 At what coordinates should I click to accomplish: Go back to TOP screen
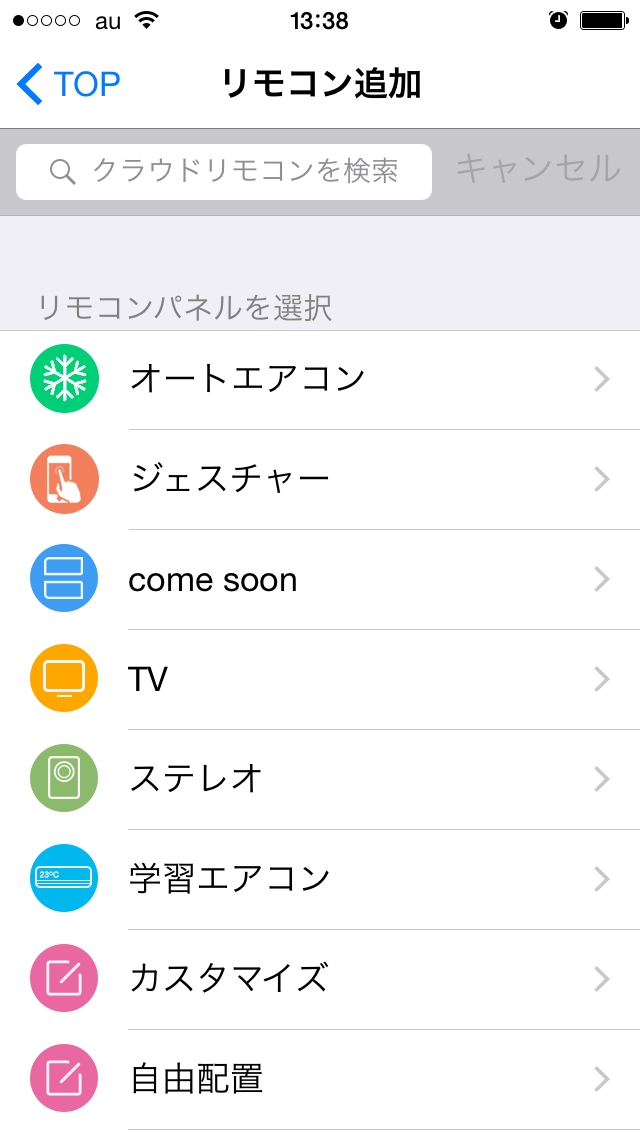coord(69,85)
